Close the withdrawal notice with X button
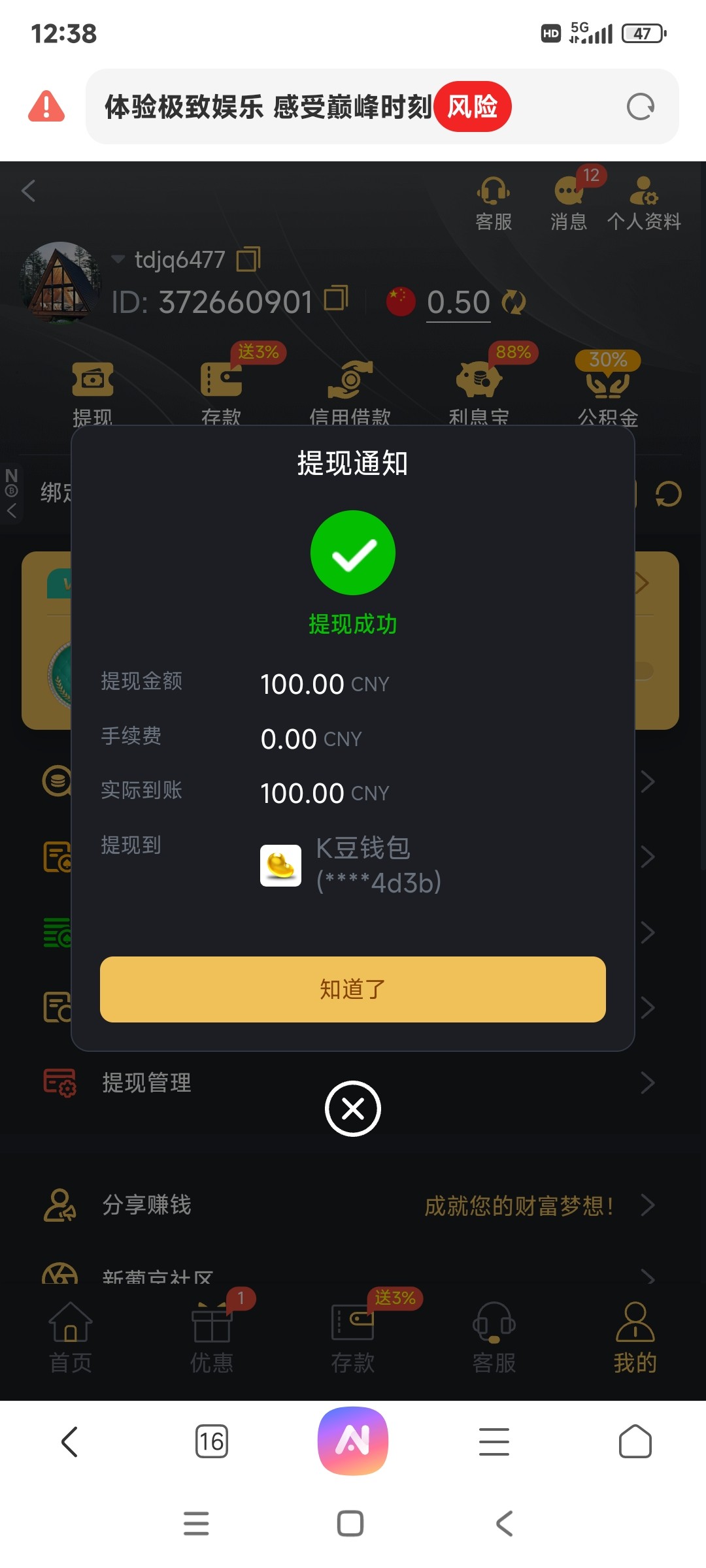Image resolution: width=706 pixels, height=1568 pixels. [353, 1109]
